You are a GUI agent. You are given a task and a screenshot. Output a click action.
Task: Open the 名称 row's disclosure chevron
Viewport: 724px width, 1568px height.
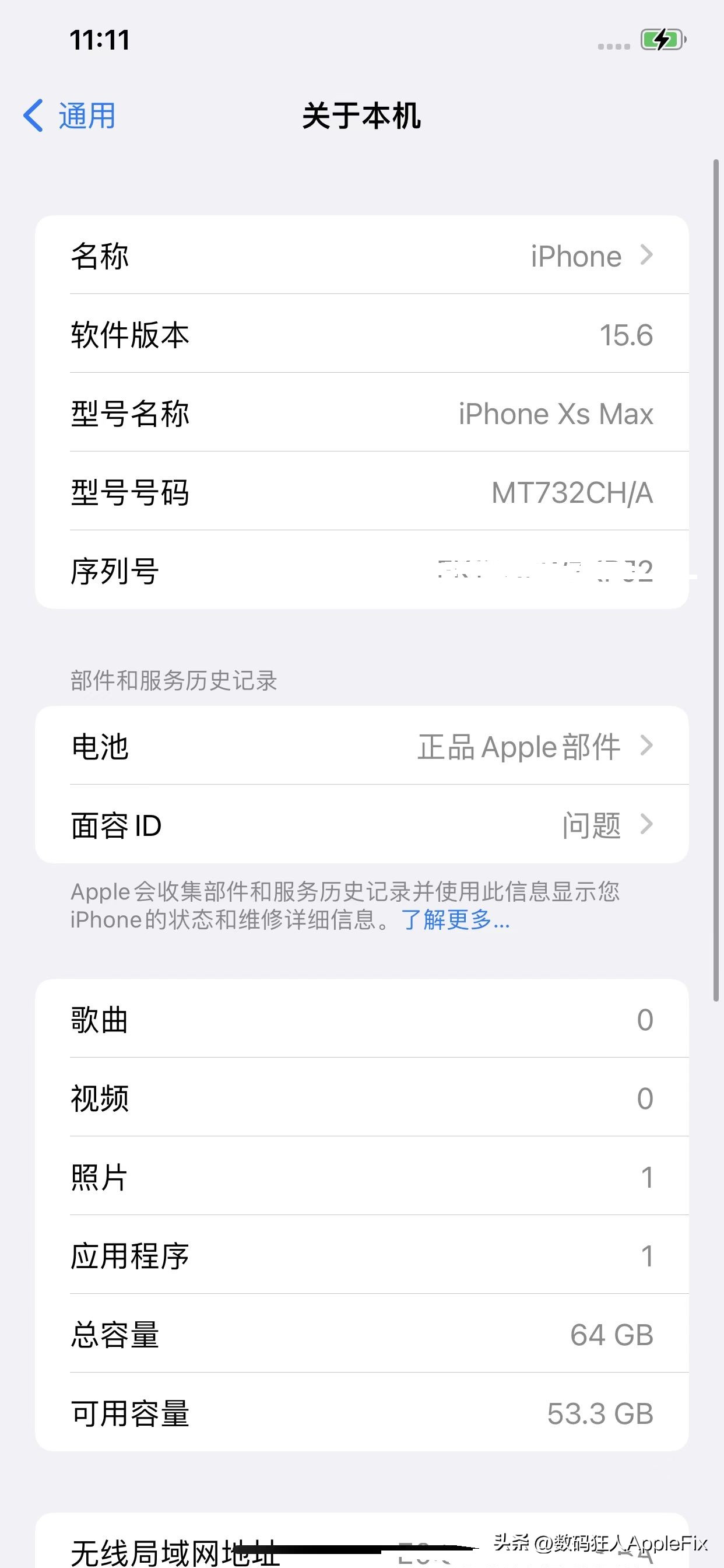(646, 256)
